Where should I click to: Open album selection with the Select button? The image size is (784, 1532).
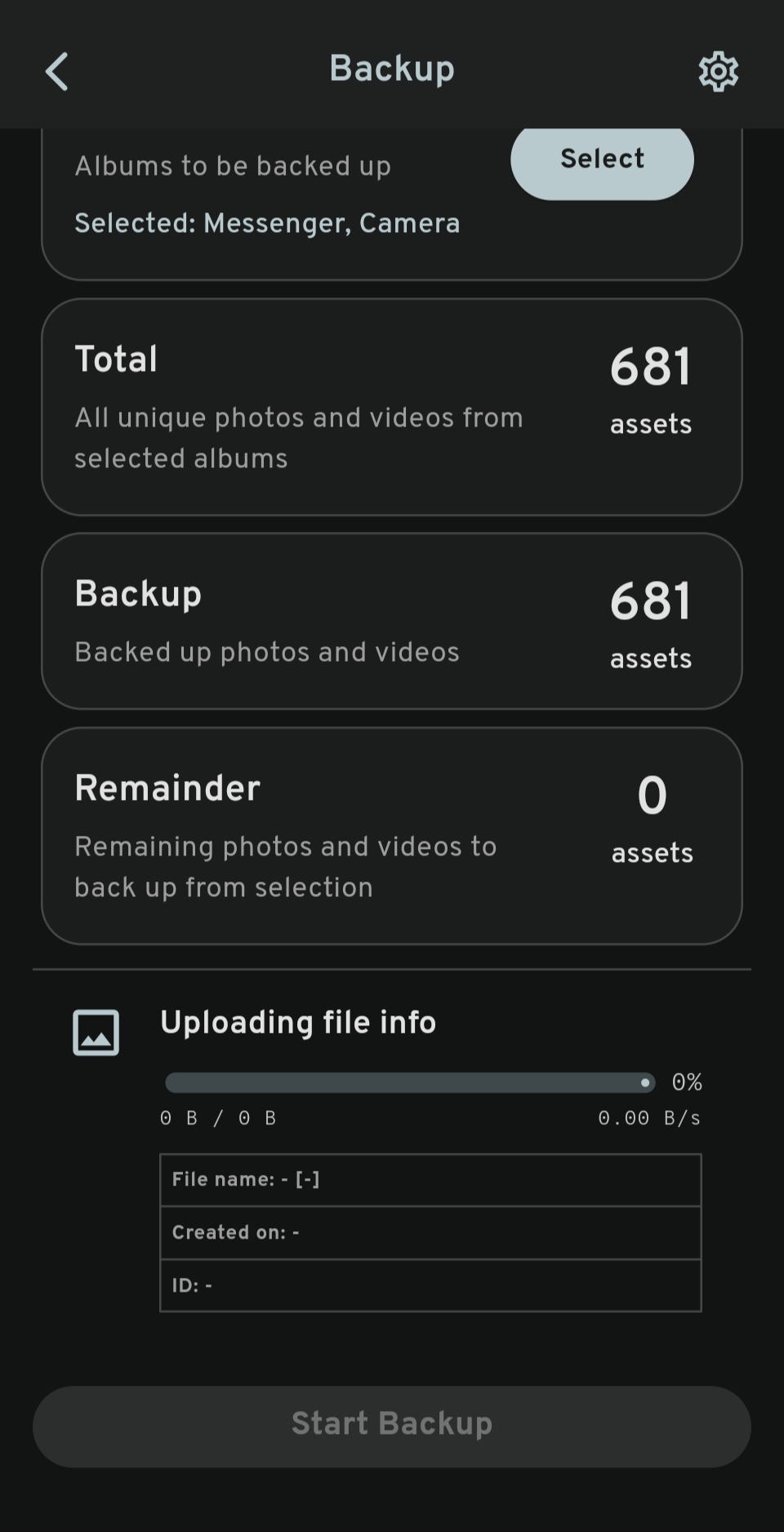click(x=602, y=159)
